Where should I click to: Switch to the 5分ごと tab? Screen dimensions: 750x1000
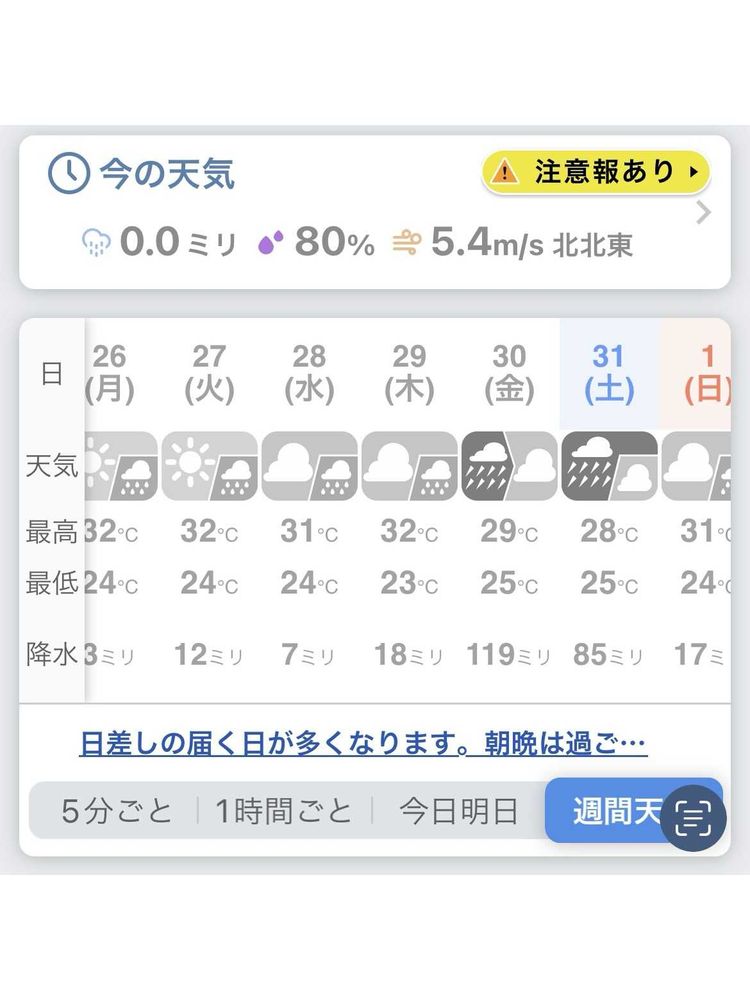pos(116,811)
